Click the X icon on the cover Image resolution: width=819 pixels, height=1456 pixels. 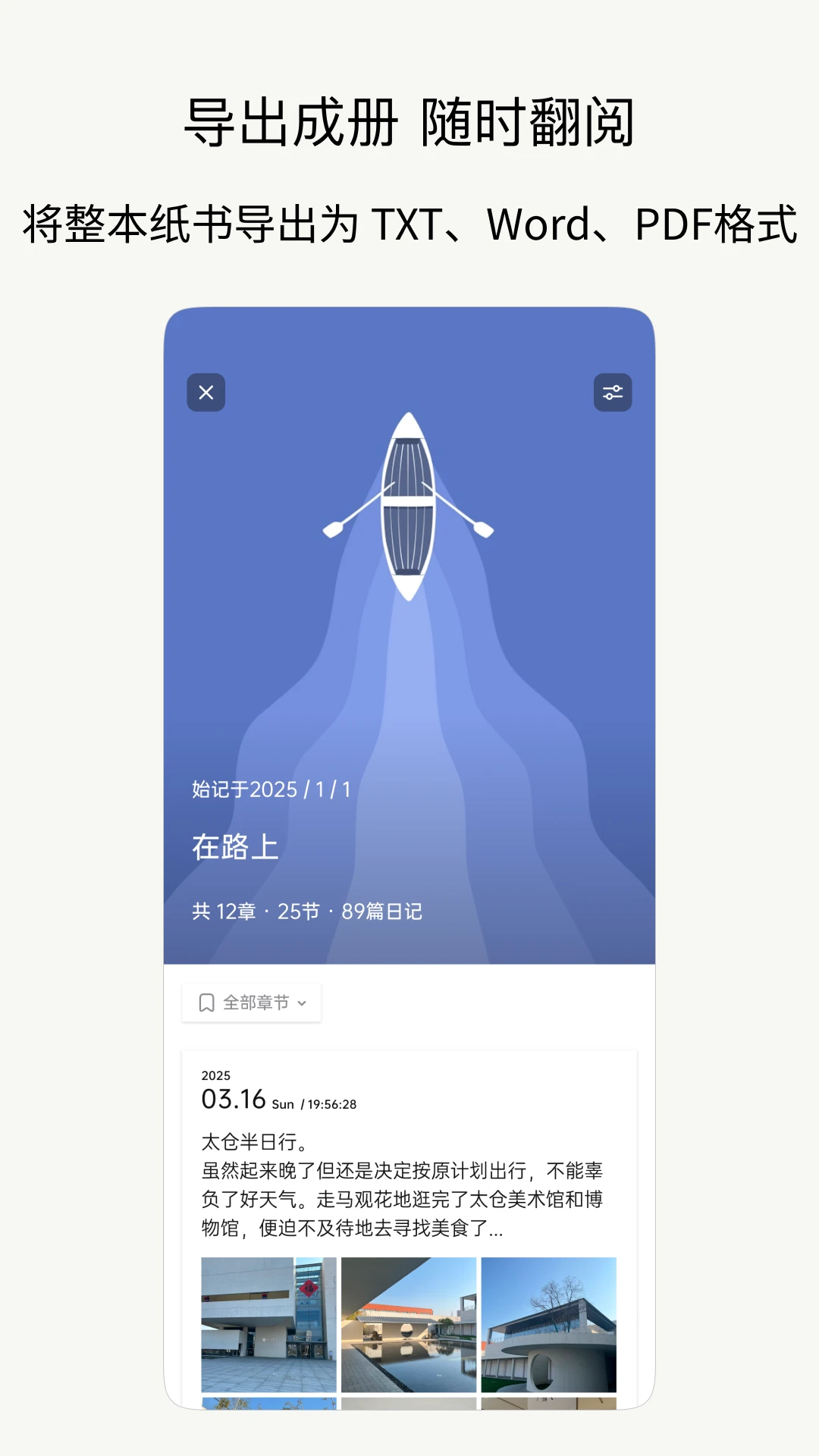(x=205, y=392)
